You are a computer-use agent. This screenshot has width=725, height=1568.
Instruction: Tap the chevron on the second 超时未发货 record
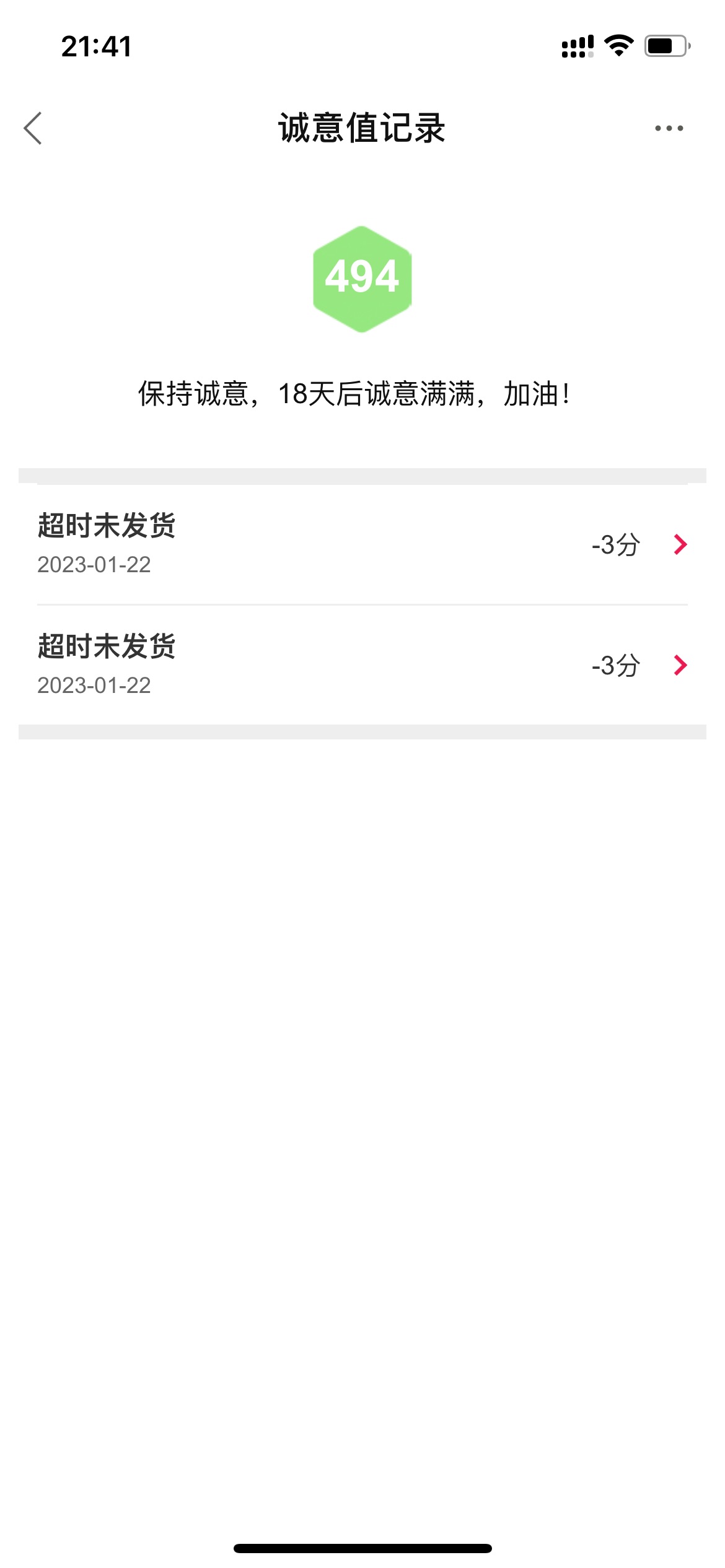click(x=680, y=665)
